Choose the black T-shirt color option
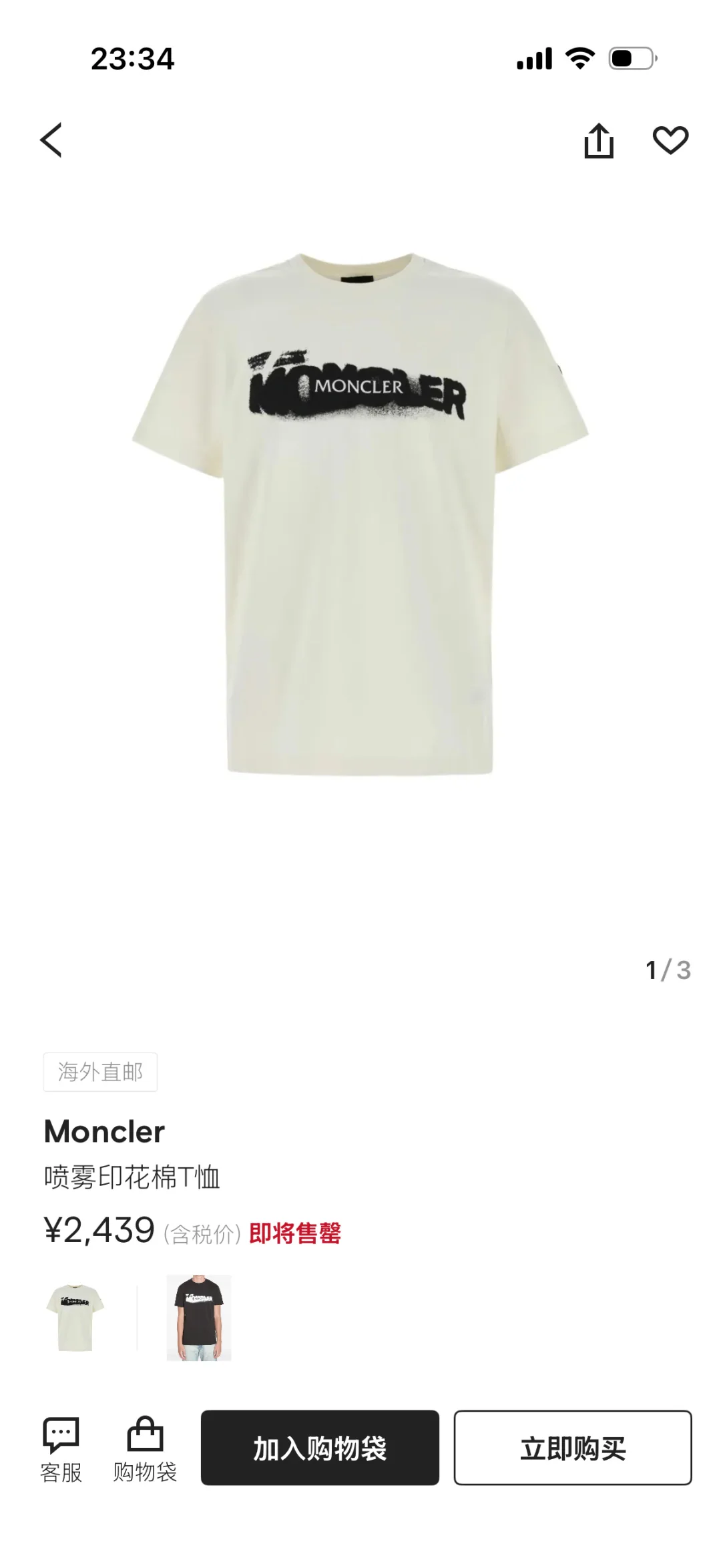The height and width of the screenshot is (1568, 721). [199, 1318]
